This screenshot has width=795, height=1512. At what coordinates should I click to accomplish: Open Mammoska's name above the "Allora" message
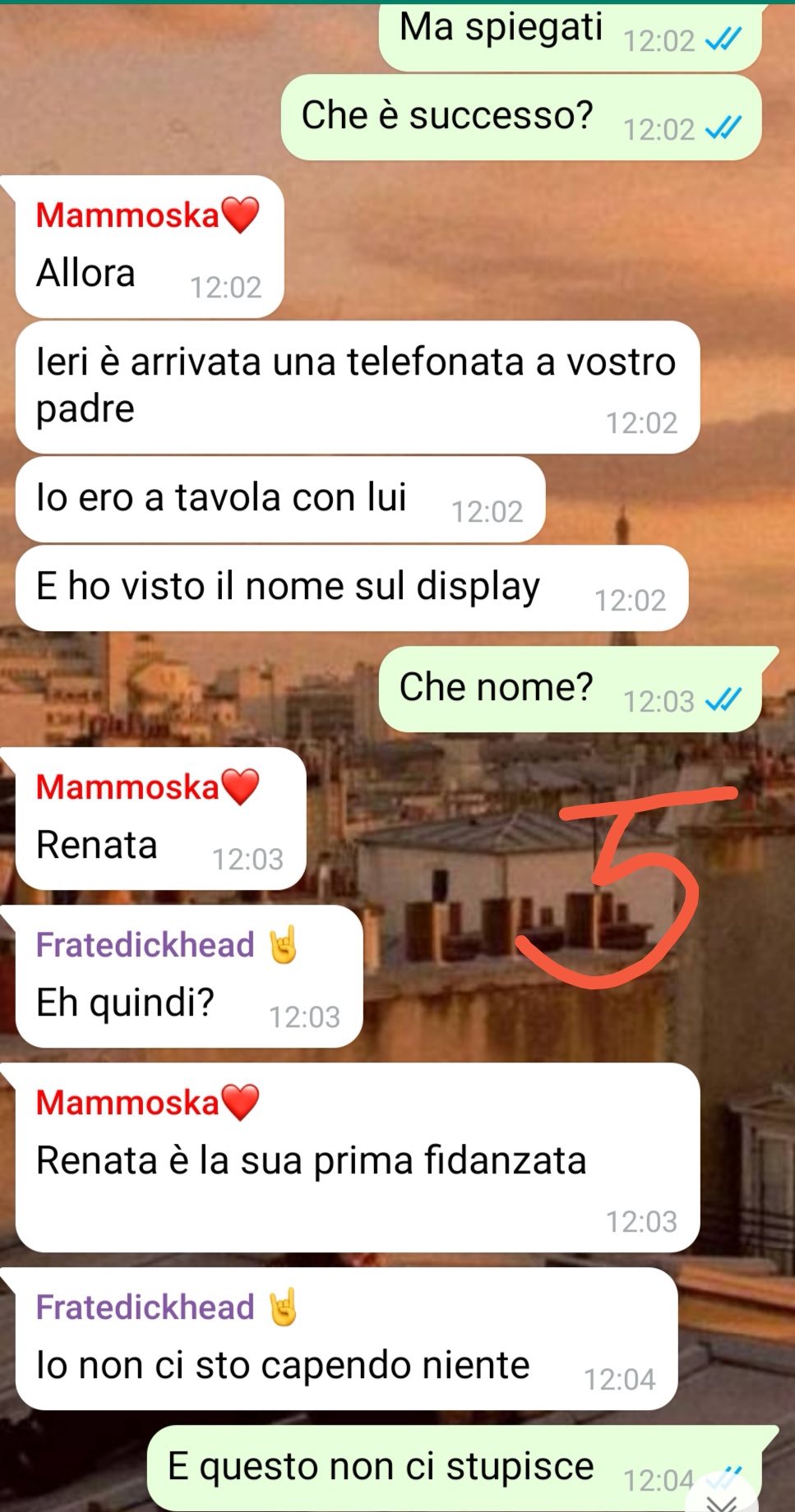[148, 215]
